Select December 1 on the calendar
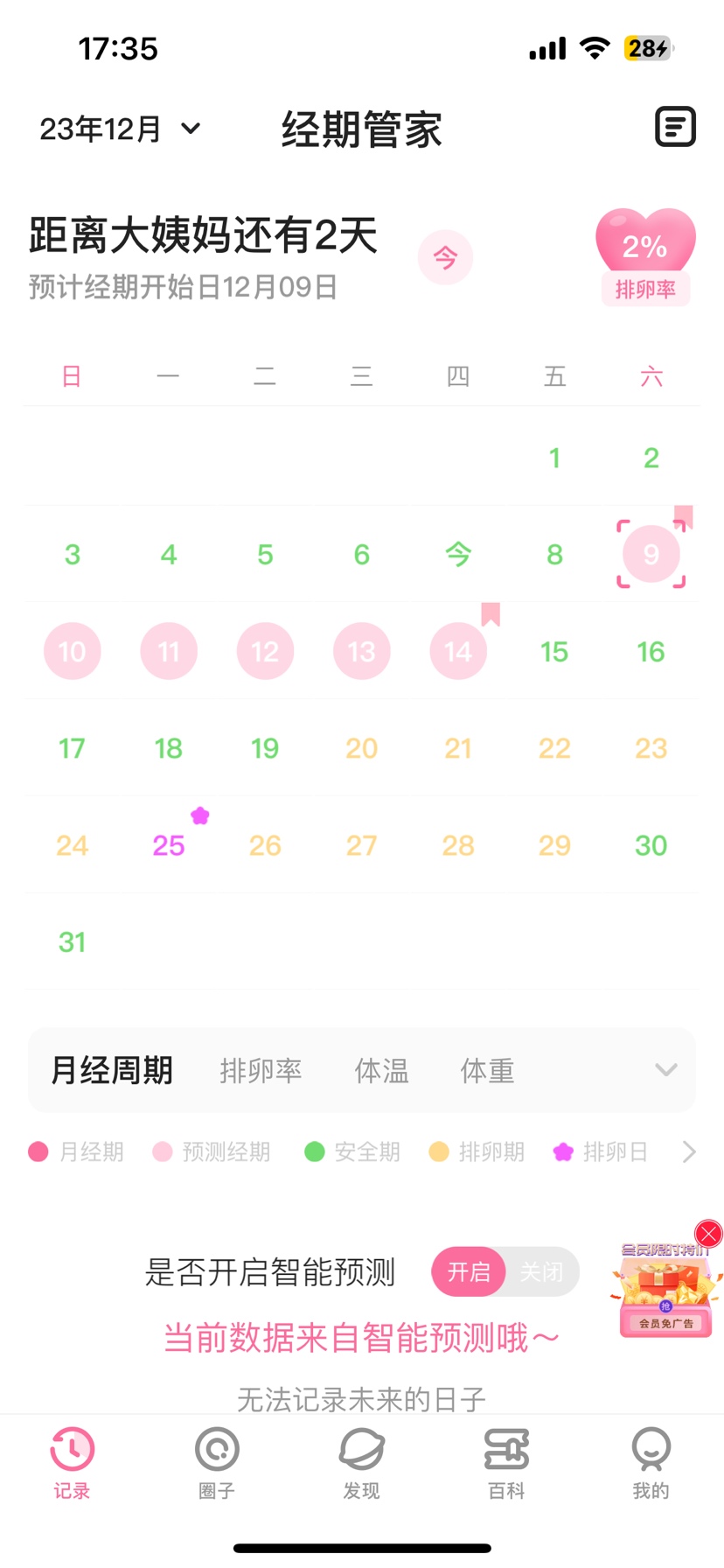 point(554,458)
